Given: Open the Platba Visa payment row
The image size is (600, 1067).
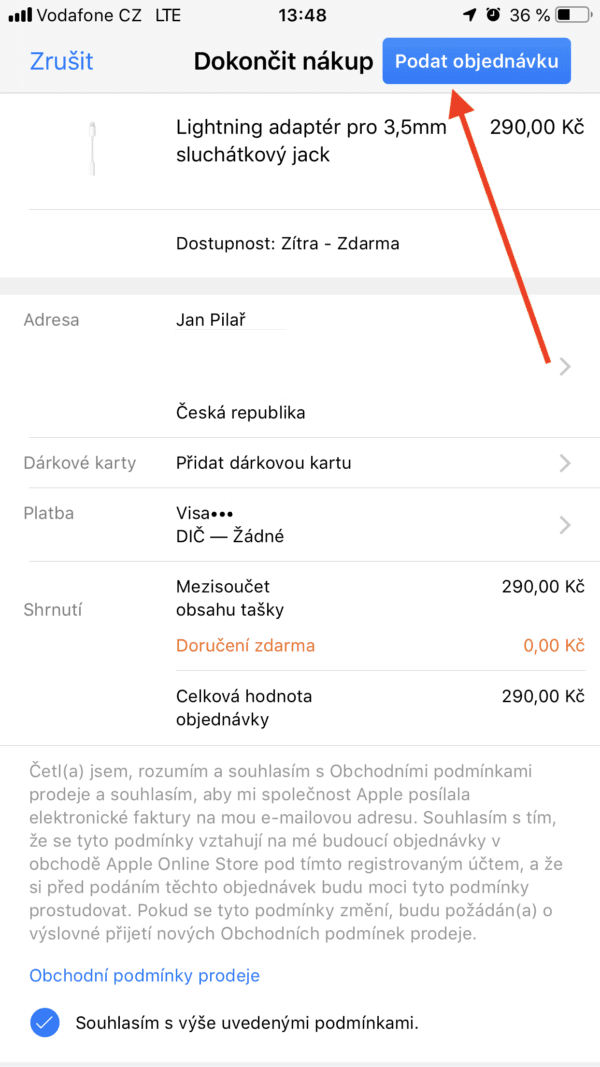Looking at the screenshot, I should (300, 524).
